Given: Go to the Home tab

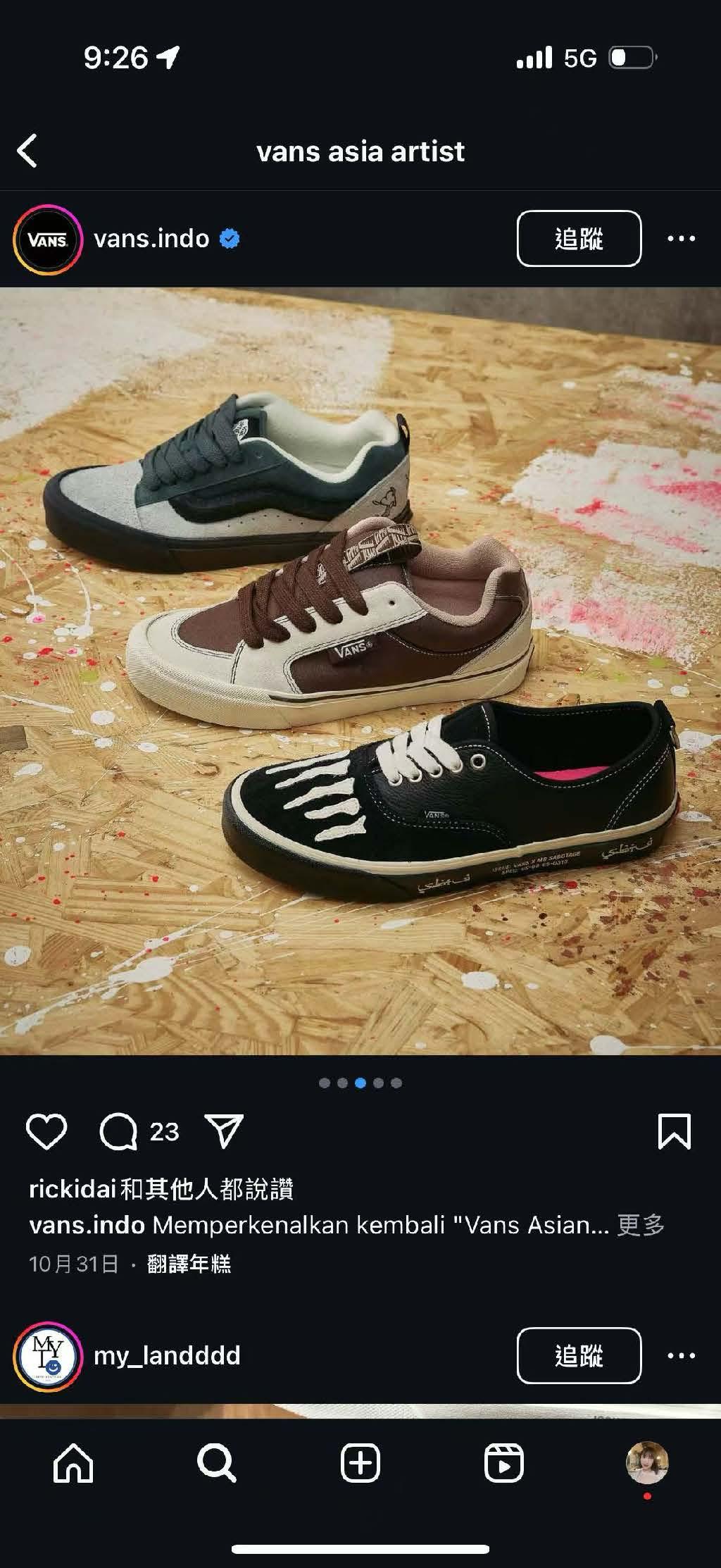Looking at the screenshot, I should click(73, 1464).
